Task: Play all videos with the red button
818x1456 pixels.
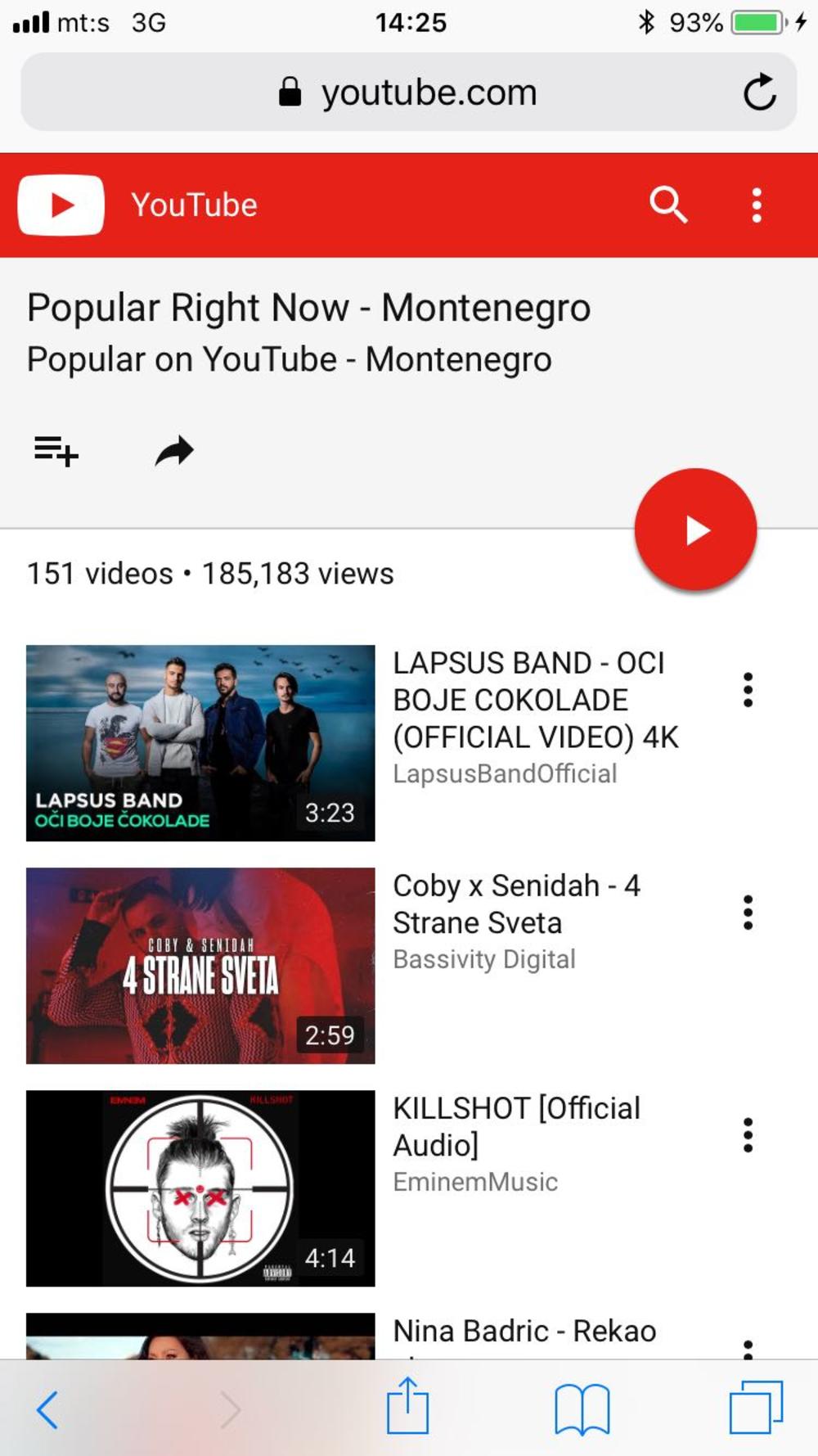Action: (695, 530)
